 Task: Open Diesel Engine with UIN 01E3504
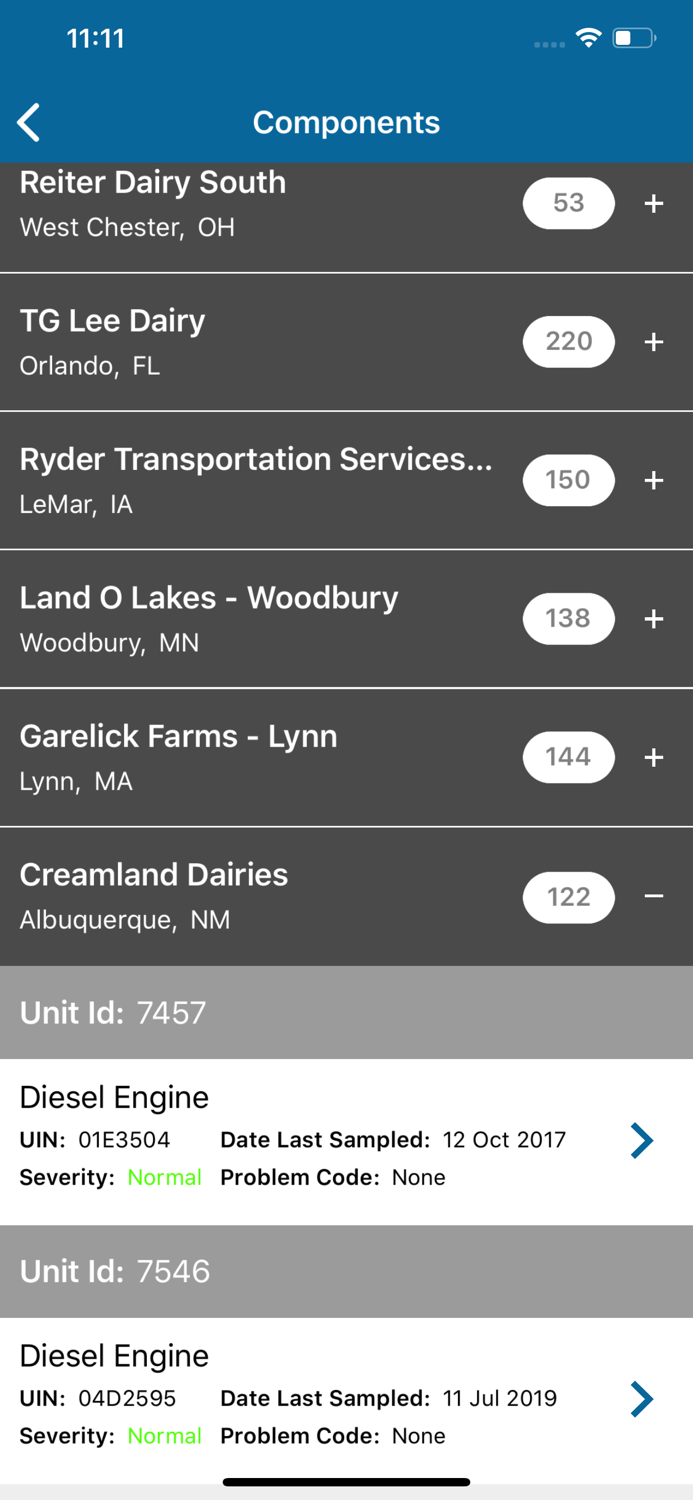tap(641, 1140)
